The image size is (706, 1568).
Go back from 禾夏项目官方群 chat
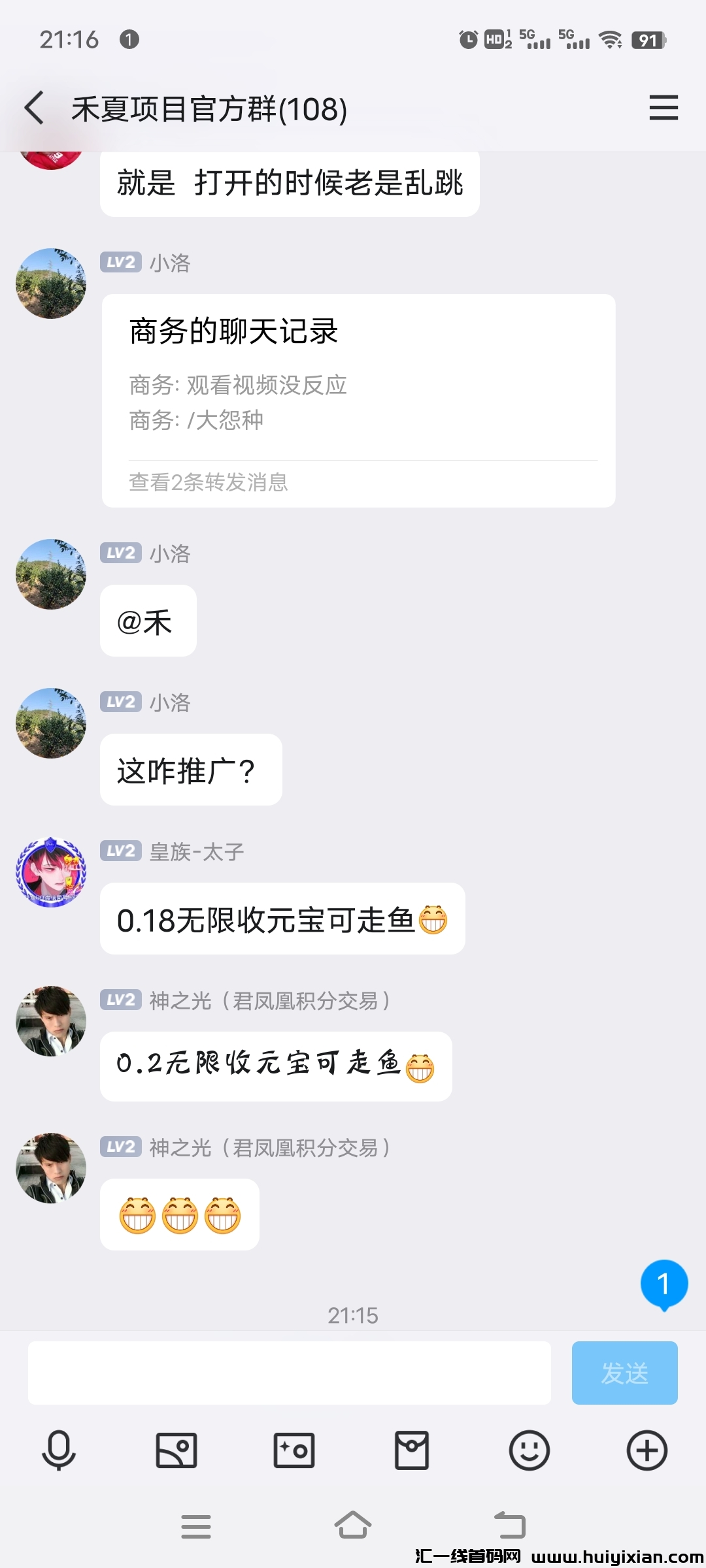point(35,108)
